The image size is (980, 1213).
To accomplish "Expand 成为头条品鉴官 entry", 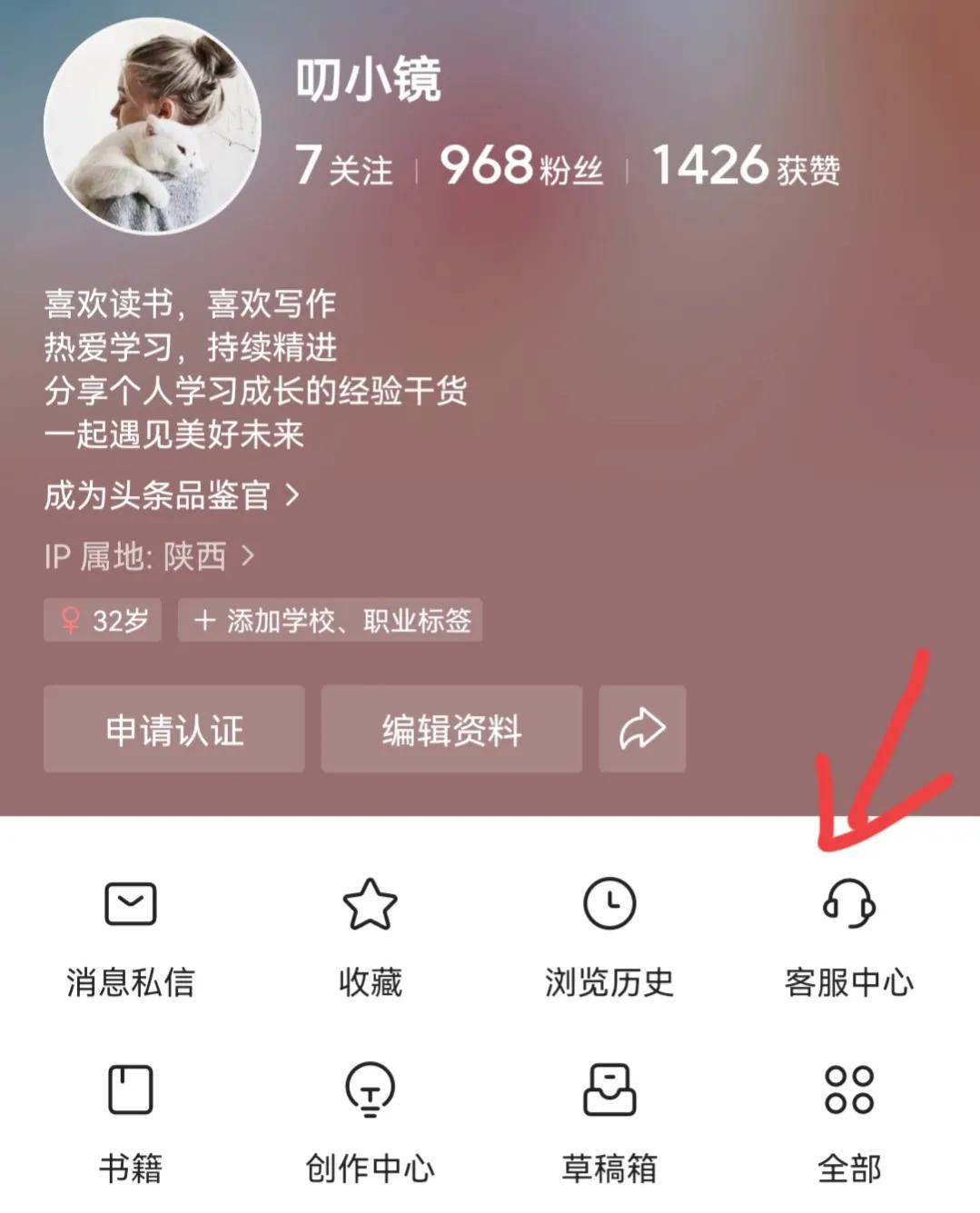I will (x=173, y=493).
